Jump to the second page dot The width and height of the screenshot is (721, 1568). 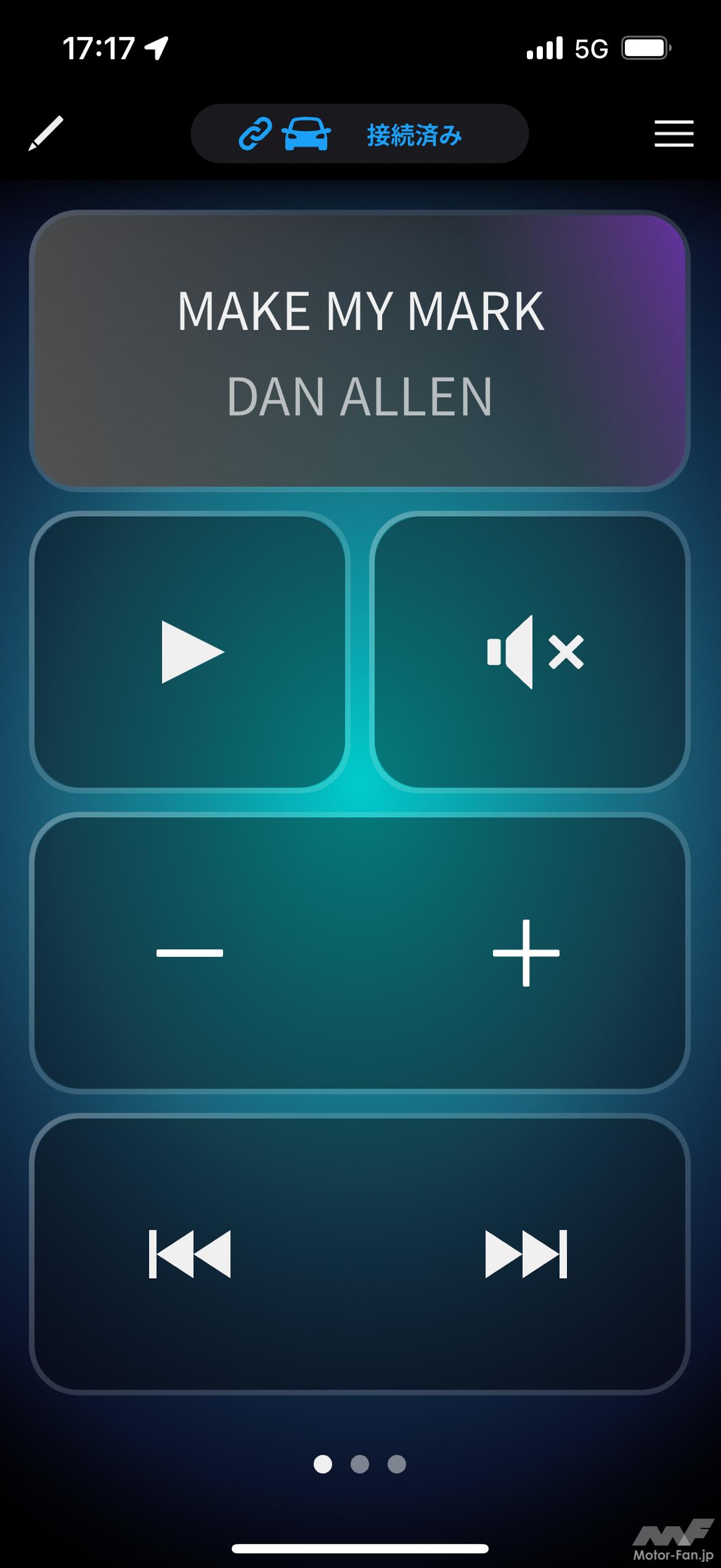360,1464
